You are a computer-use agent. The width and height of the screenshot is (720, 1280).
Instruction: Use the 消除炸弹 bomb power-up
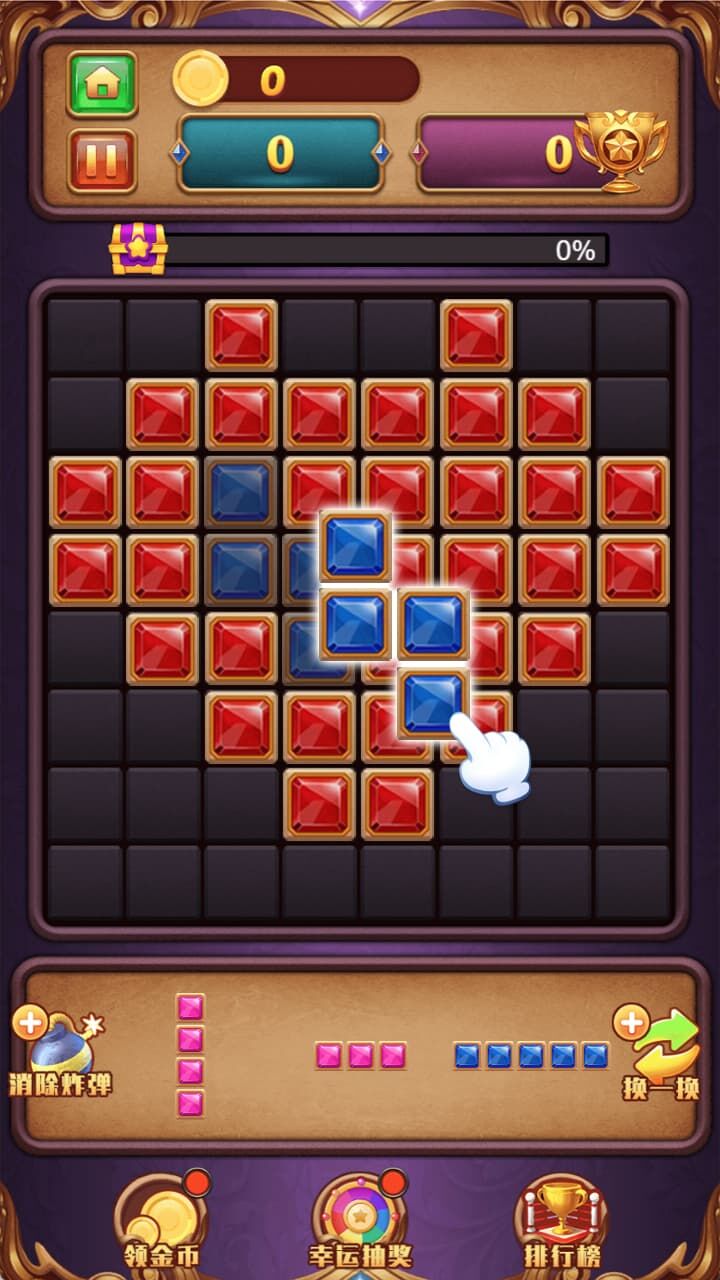(62, 1055)
